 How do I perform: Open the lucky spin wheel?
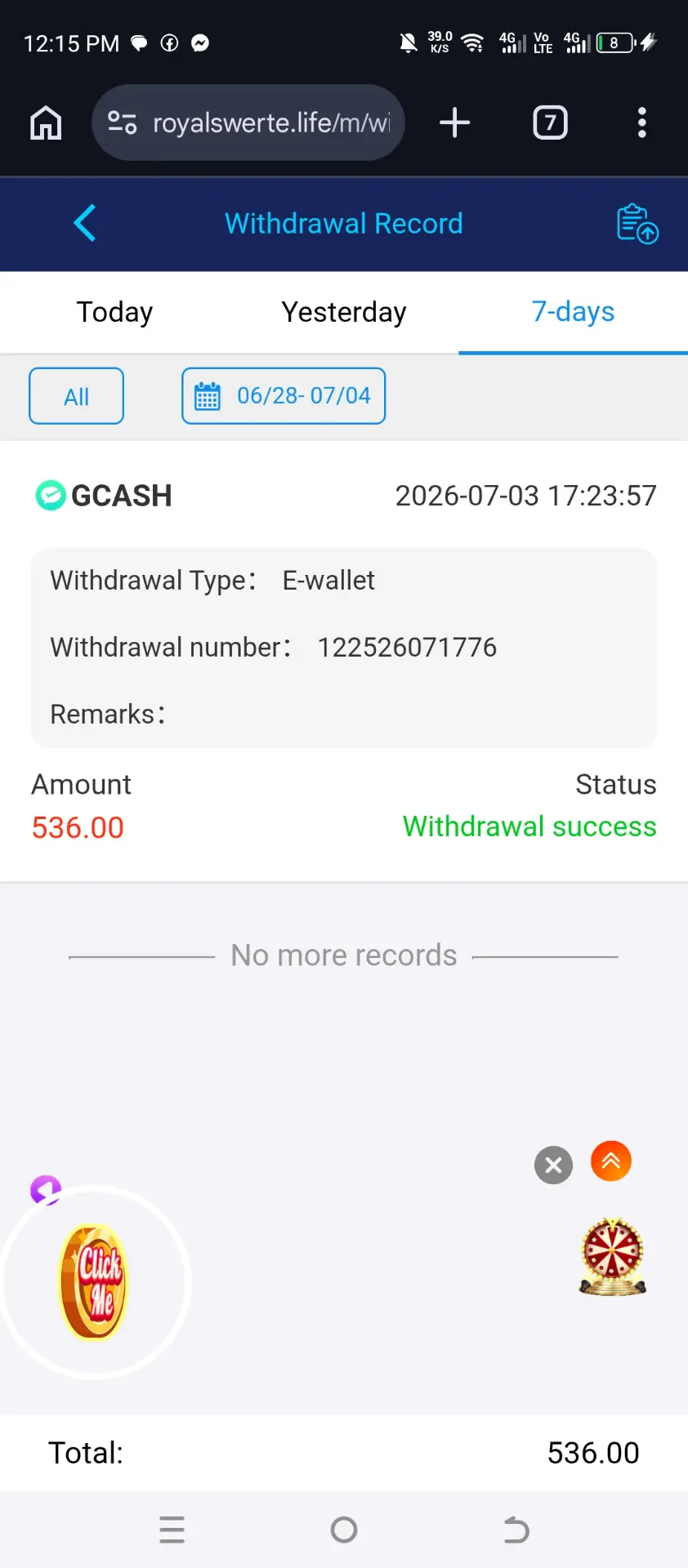coord(613,1256)
